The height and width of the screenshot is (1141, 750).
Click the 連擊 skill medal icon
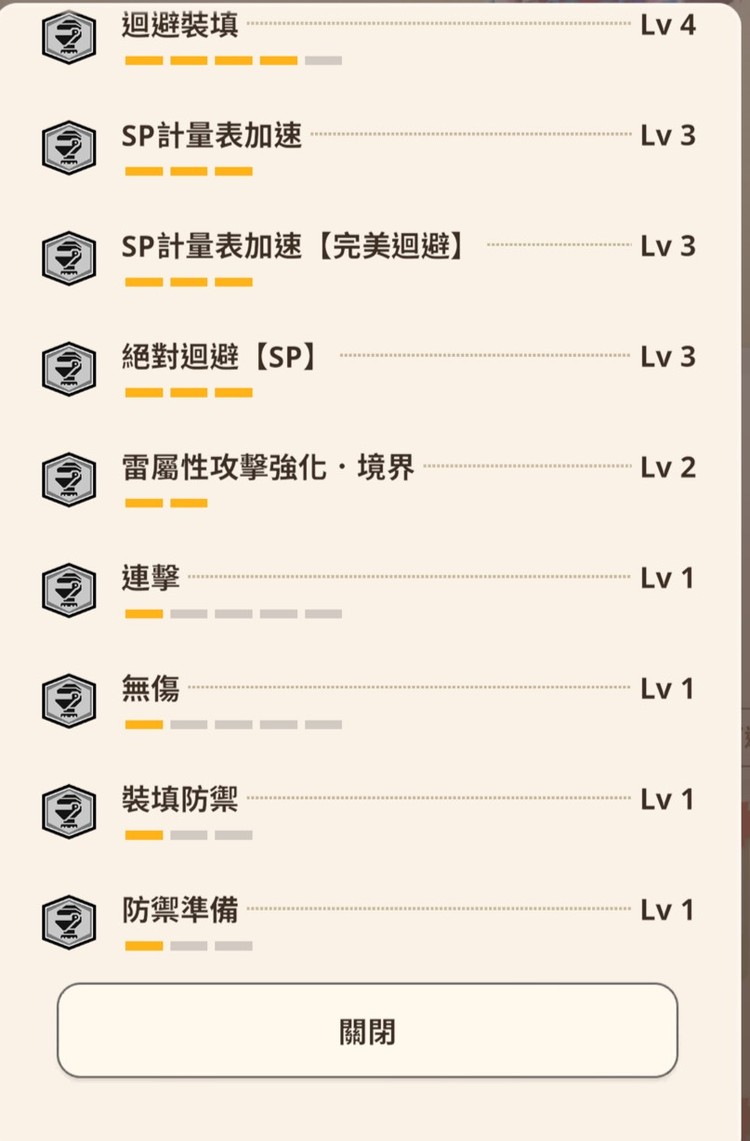coord(68,590)
